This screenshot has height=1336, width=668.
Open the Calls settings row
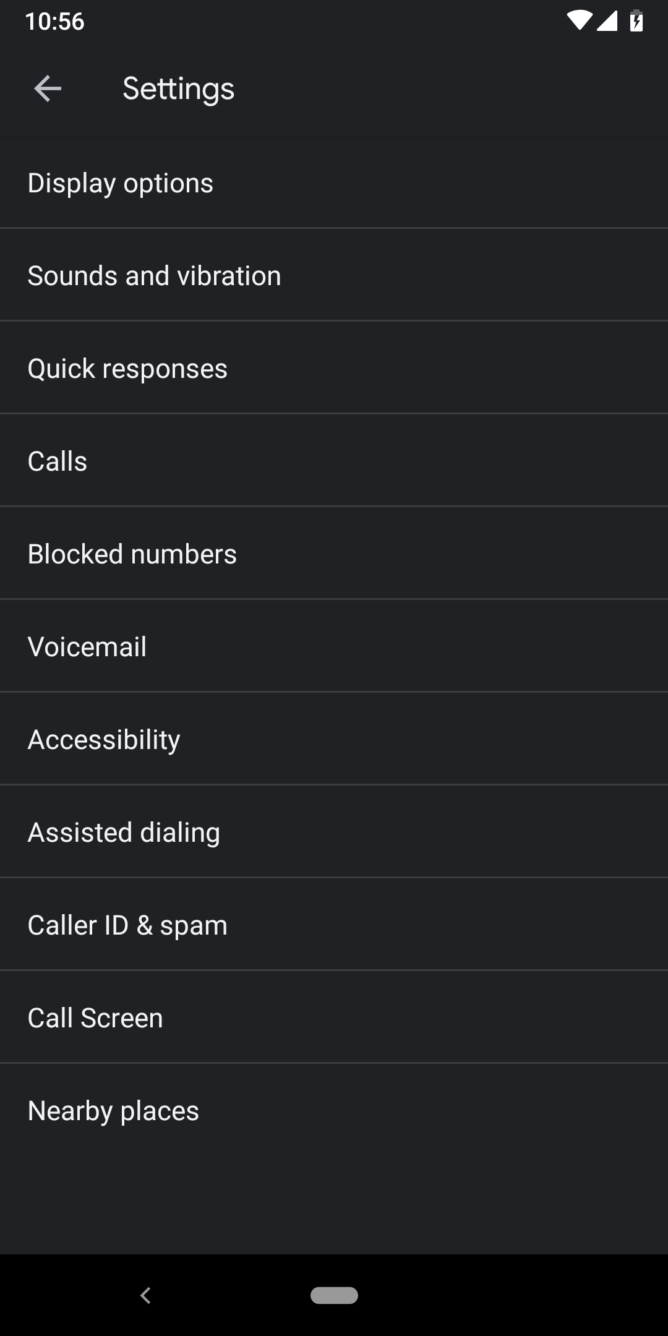(x=334, y=461)
